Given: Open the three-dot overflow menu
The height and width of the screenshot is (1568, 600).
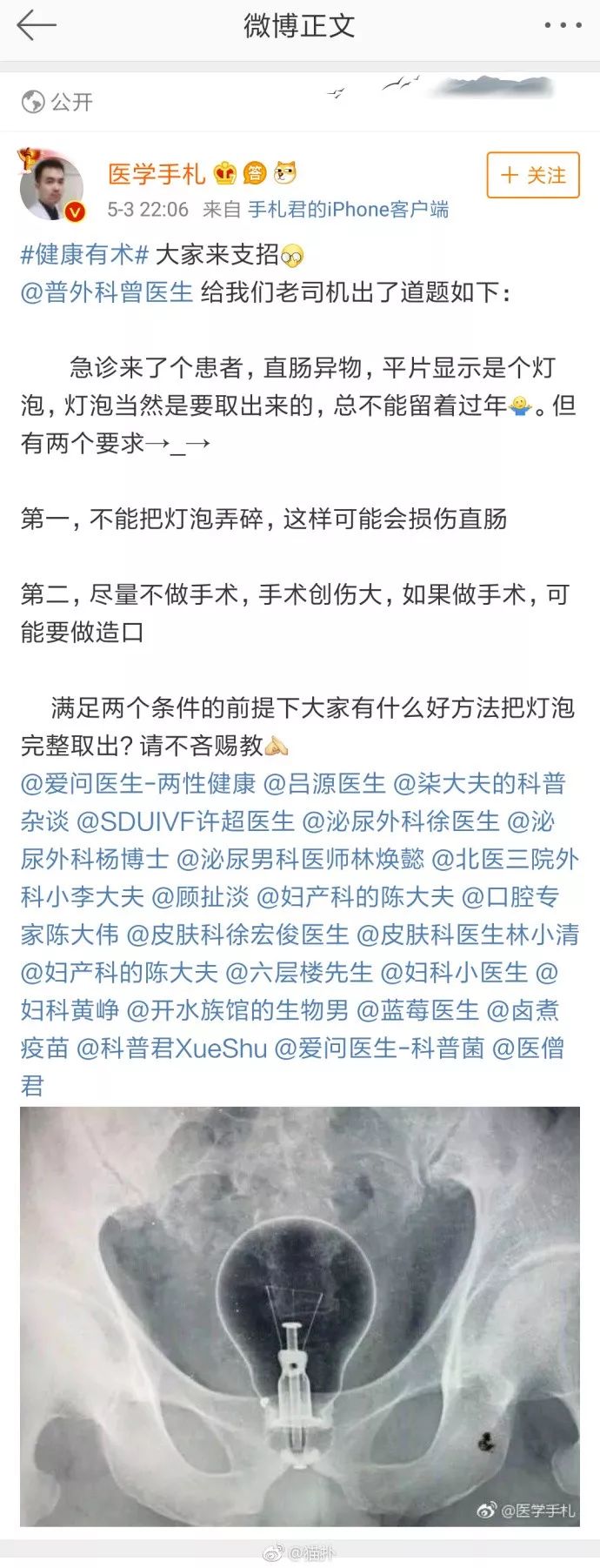Looking at the screenshot, I should (x=562, y=26).
